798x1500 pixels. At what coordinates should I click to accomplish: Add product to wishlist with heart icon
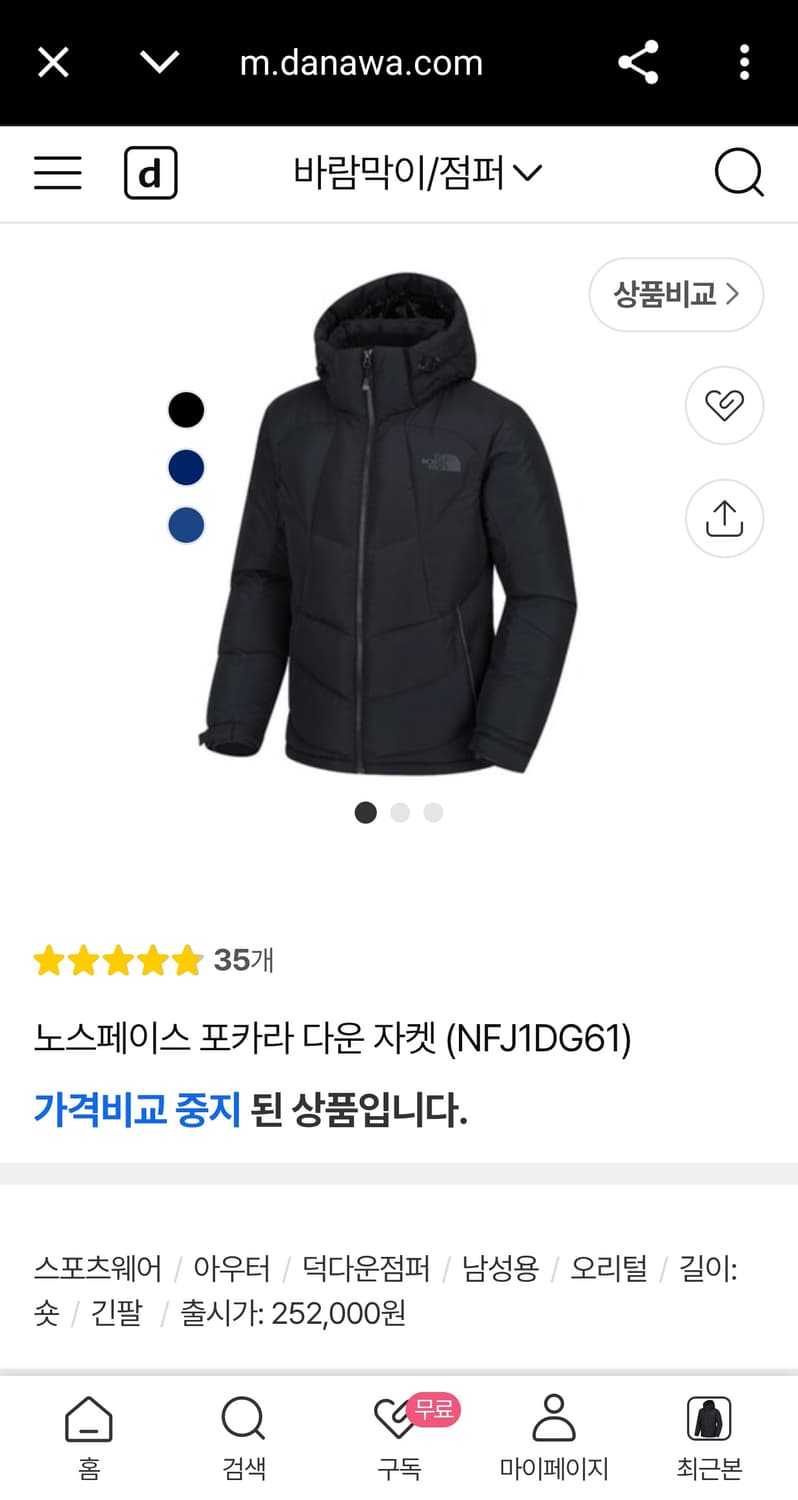point(723,406)
